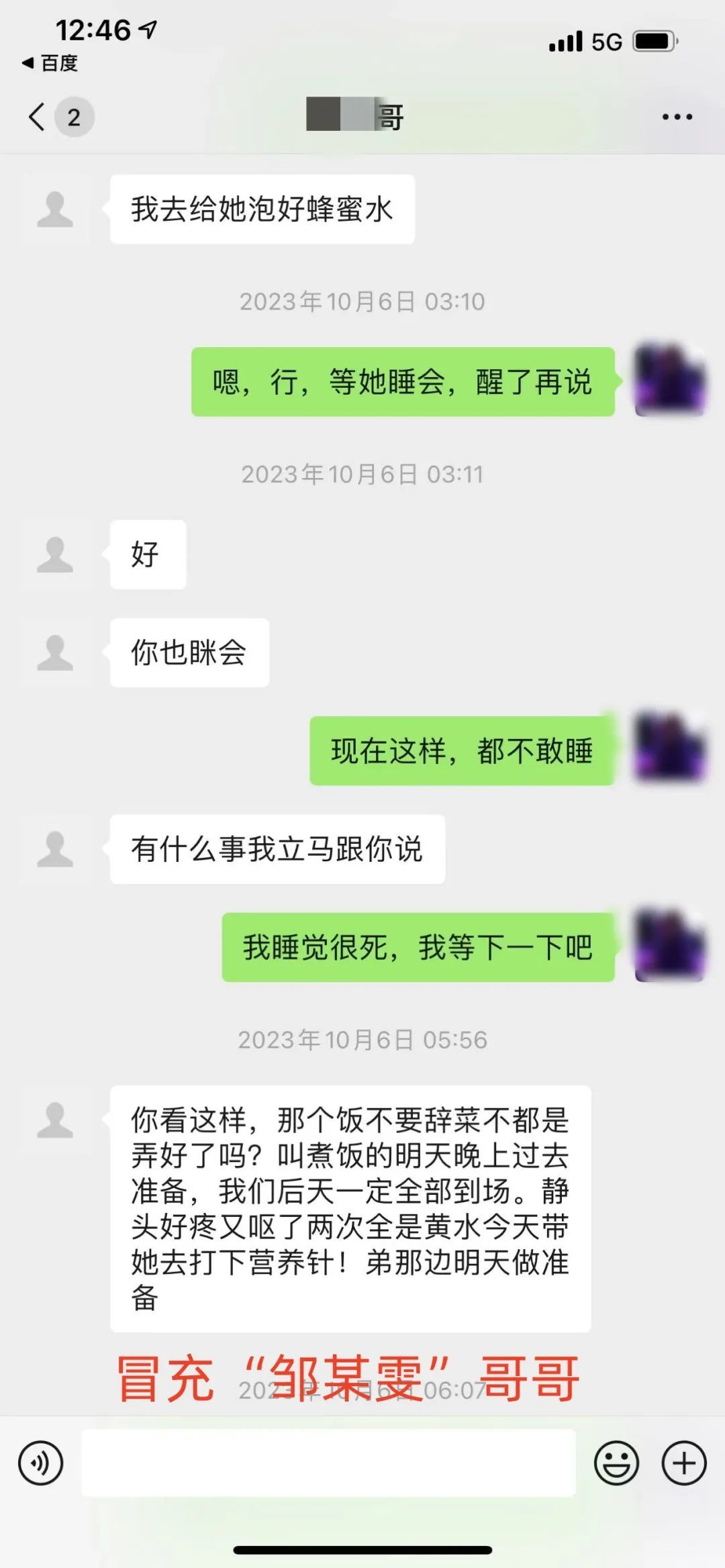Open the chat info overflow menu
The width and height of the screenshot is (725, 1568).
click(x=677, y=117)
